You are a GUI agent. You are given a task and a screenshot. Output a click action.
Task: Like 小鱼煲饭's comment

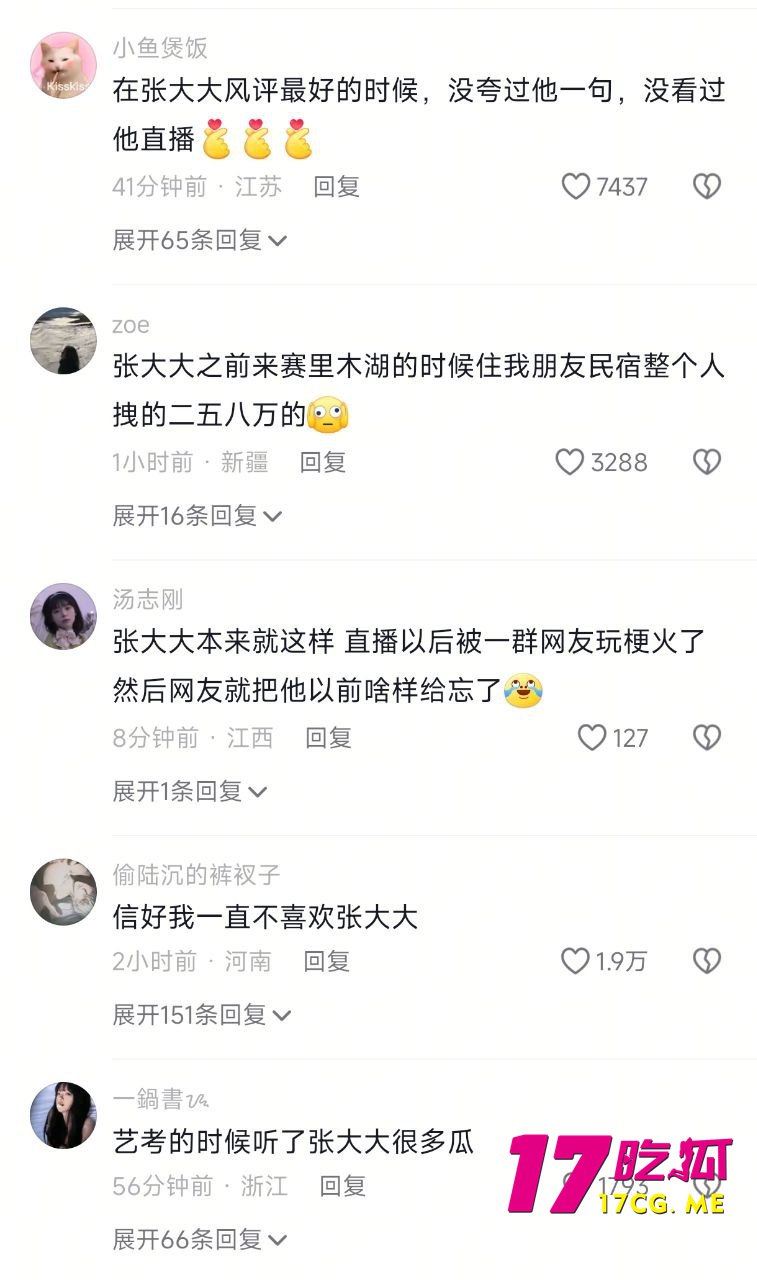click(x=576, y=186)
